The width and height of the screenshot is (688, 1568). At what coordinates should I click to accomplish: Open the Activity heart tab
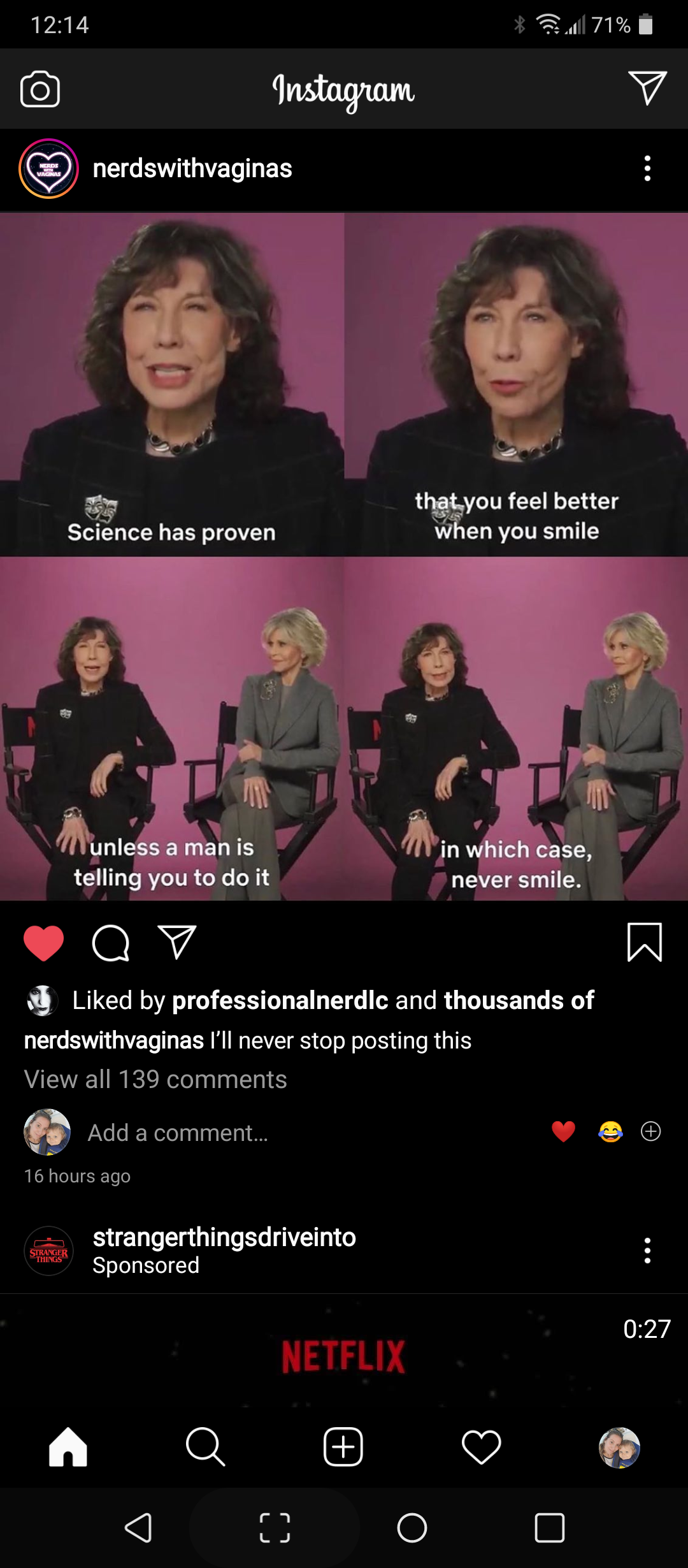[x=482, y=1447]
